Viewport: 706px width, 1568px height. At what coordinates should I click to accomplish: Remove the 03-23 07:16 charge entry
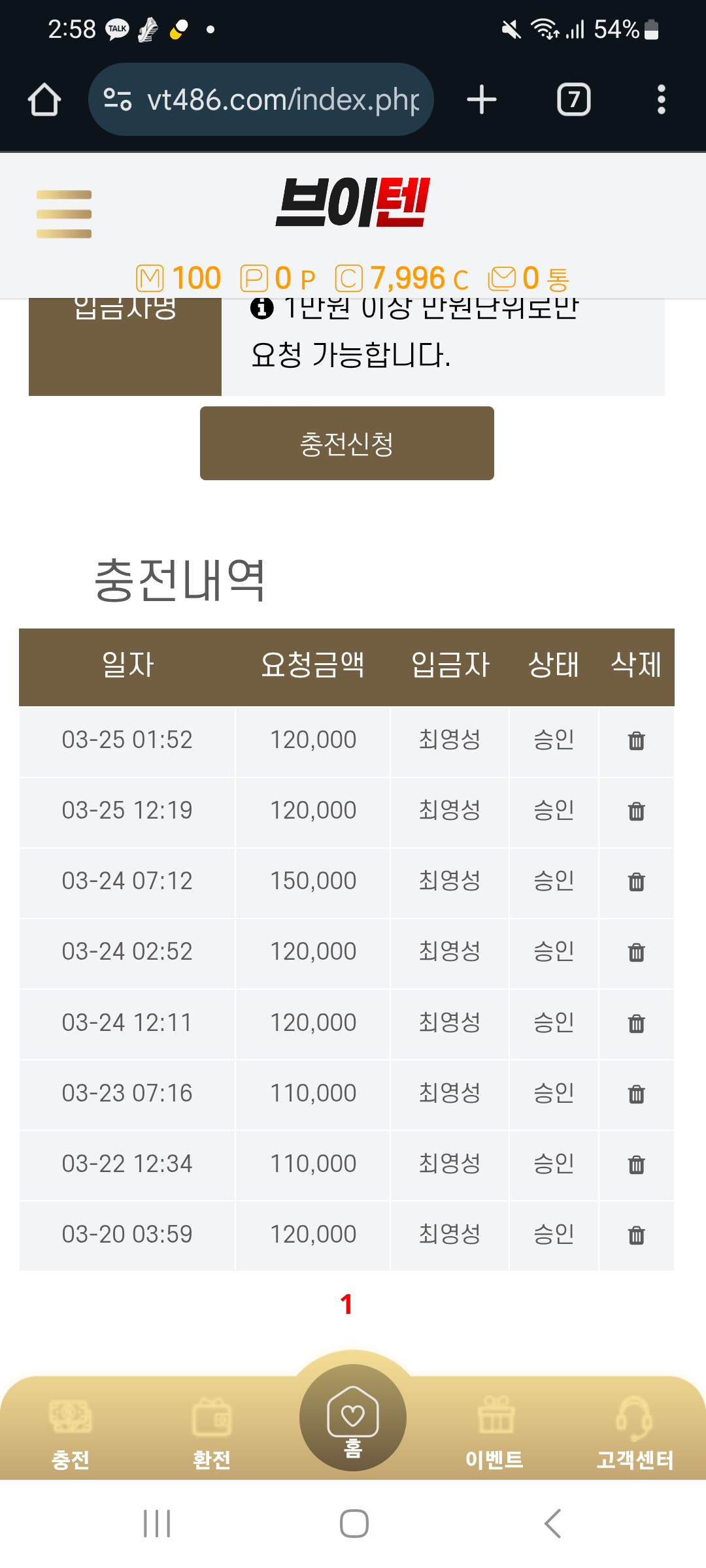636,1094
